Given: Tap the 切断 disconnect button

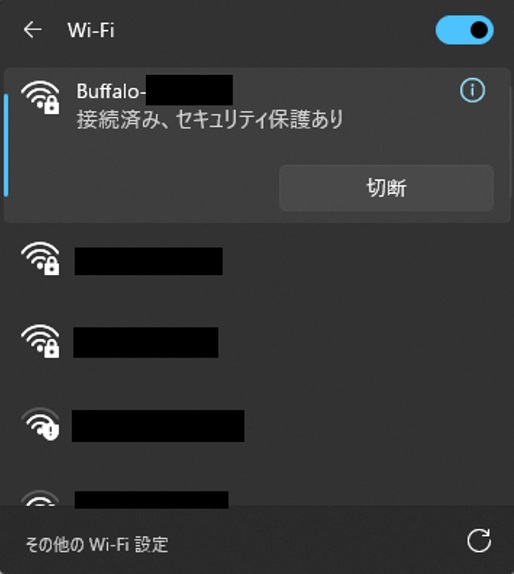Looking at the screenshot, I should [386, 188].
